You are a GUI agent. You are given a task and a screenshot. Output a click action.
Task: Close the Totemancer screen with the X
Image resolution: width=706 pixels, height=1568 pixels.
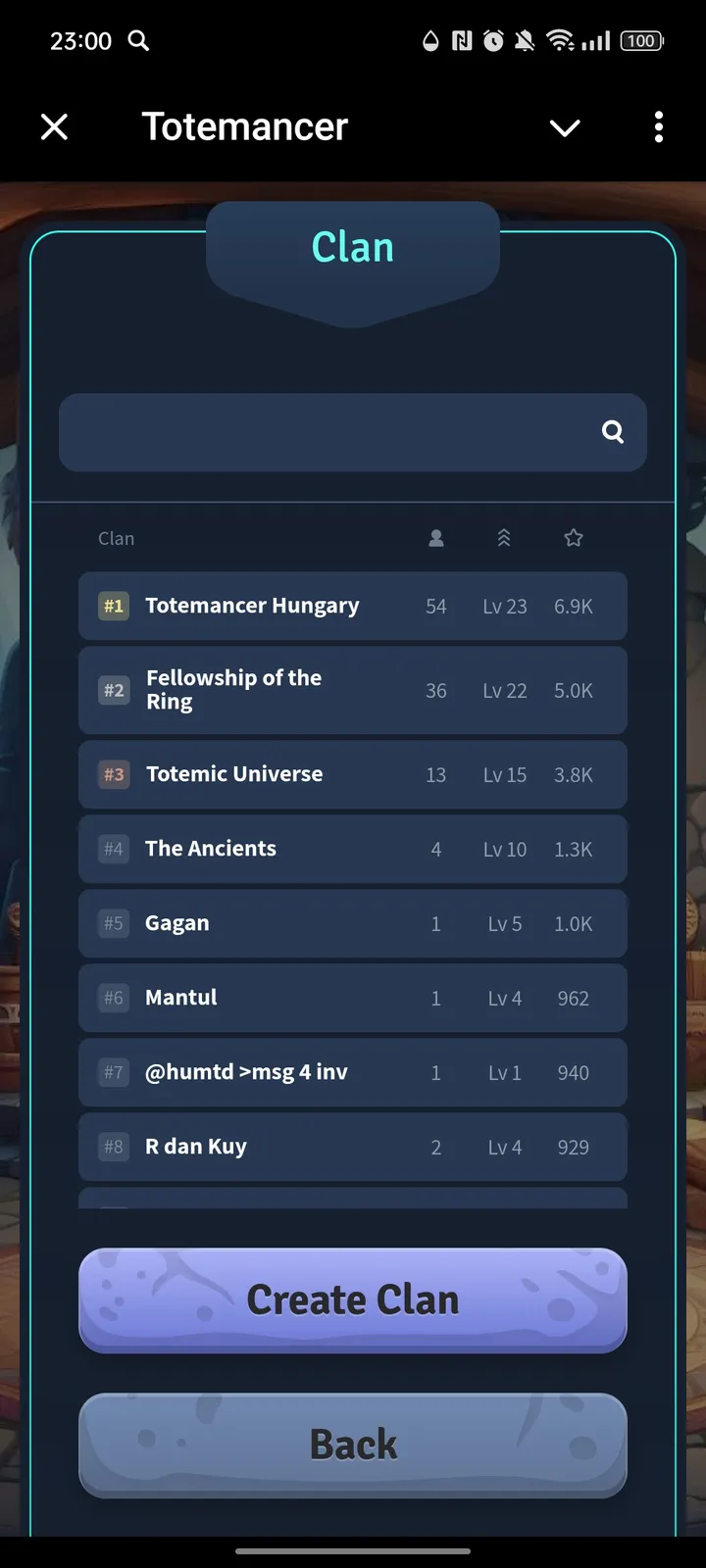coord(54,126)
